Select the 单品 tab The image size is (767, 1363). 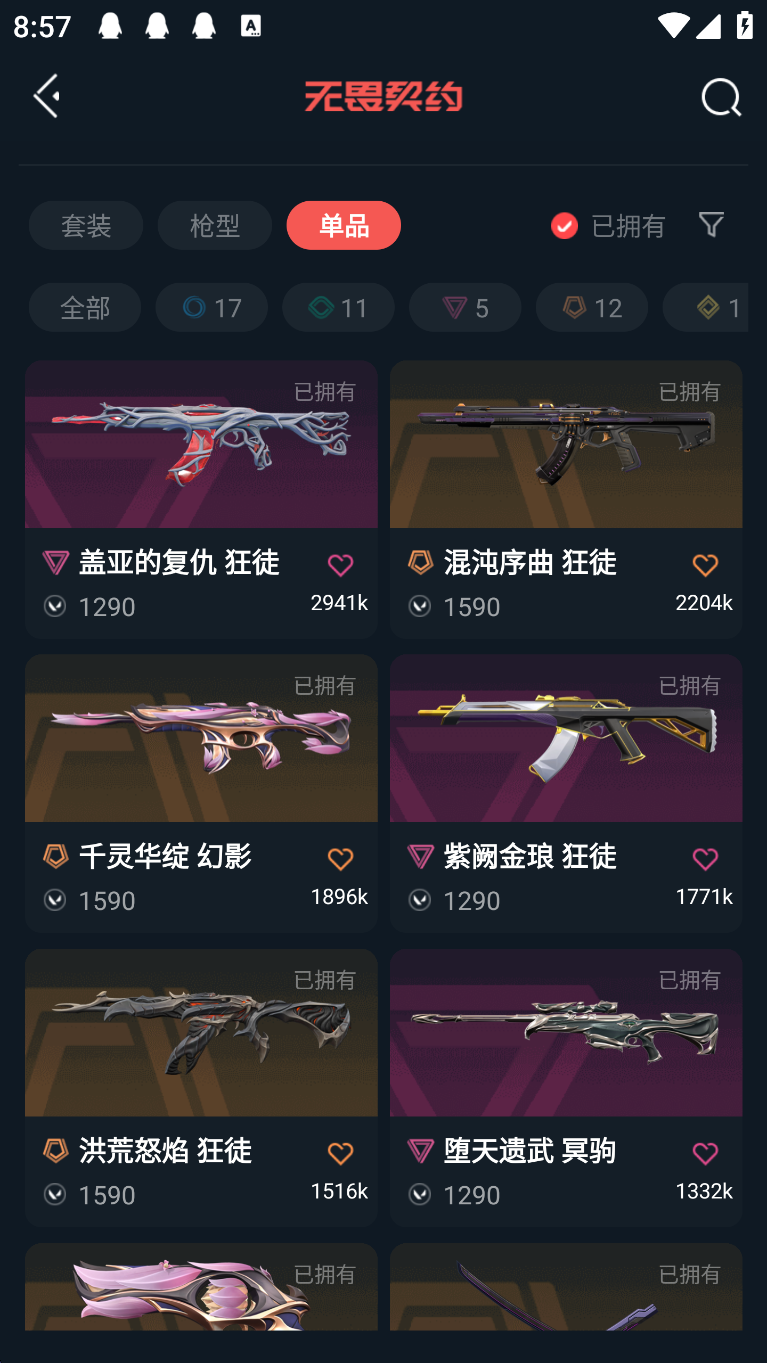(x=343, y=226)
